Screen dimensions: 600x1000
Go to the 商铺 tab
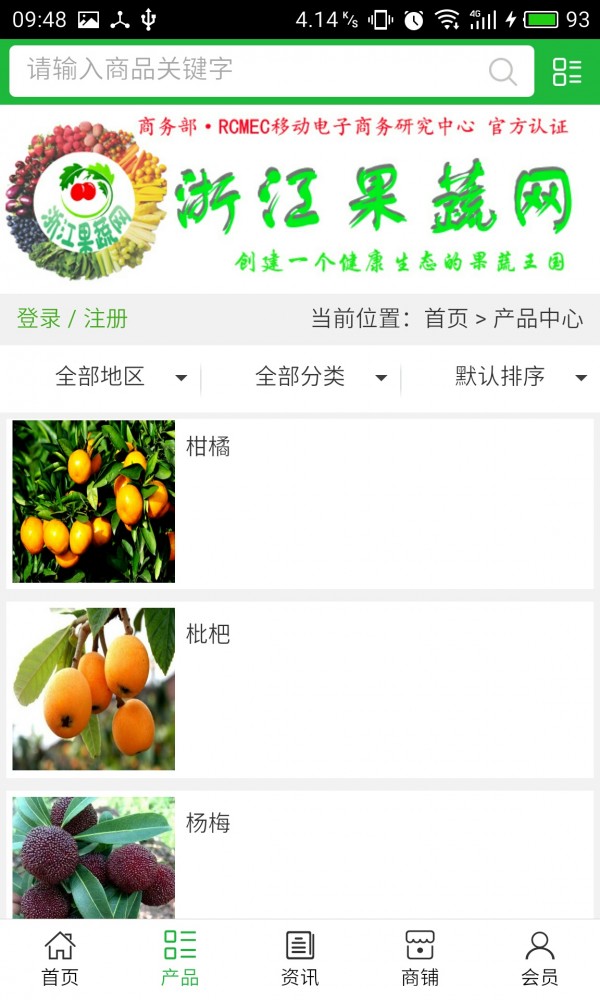coord(420,959)
